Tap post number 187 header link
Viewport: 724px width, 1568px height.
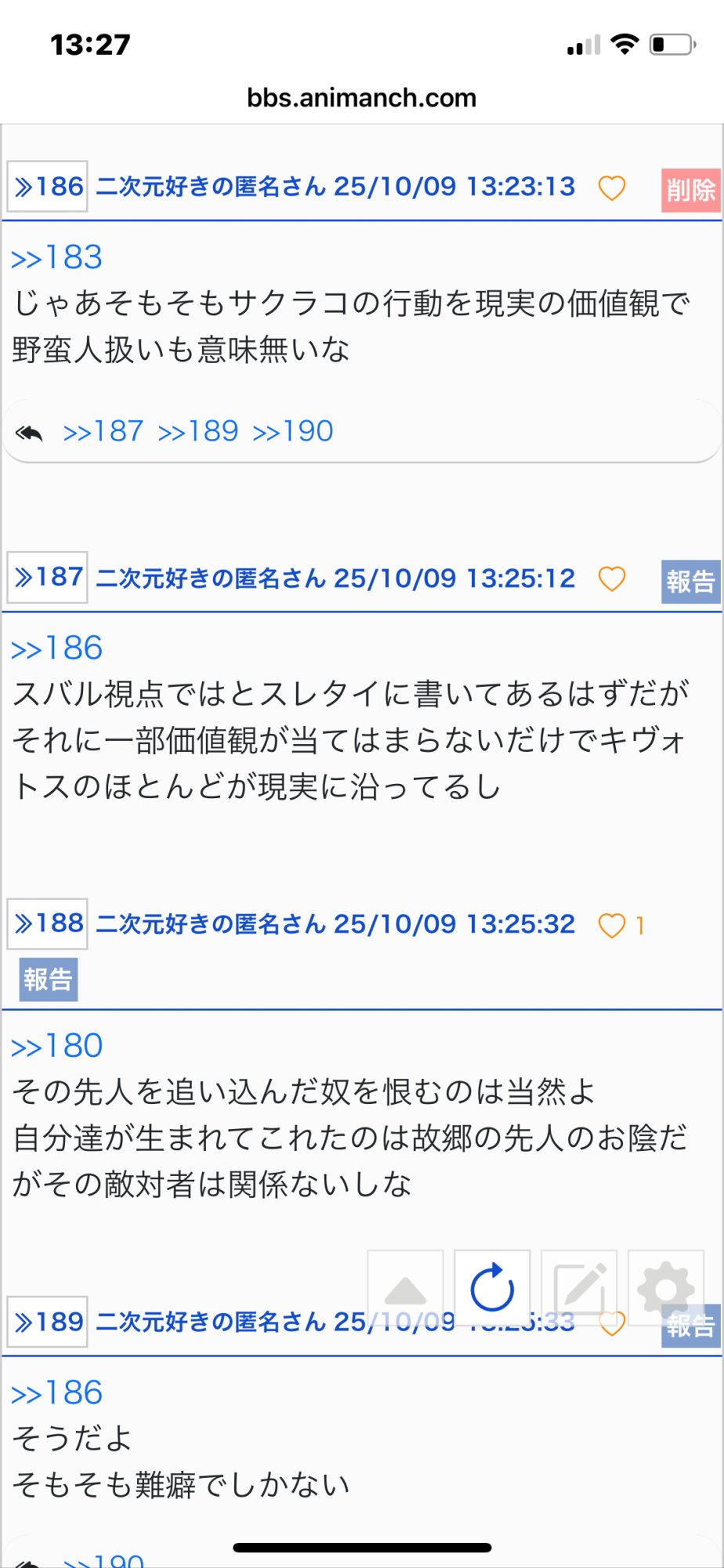pos(48,578)
